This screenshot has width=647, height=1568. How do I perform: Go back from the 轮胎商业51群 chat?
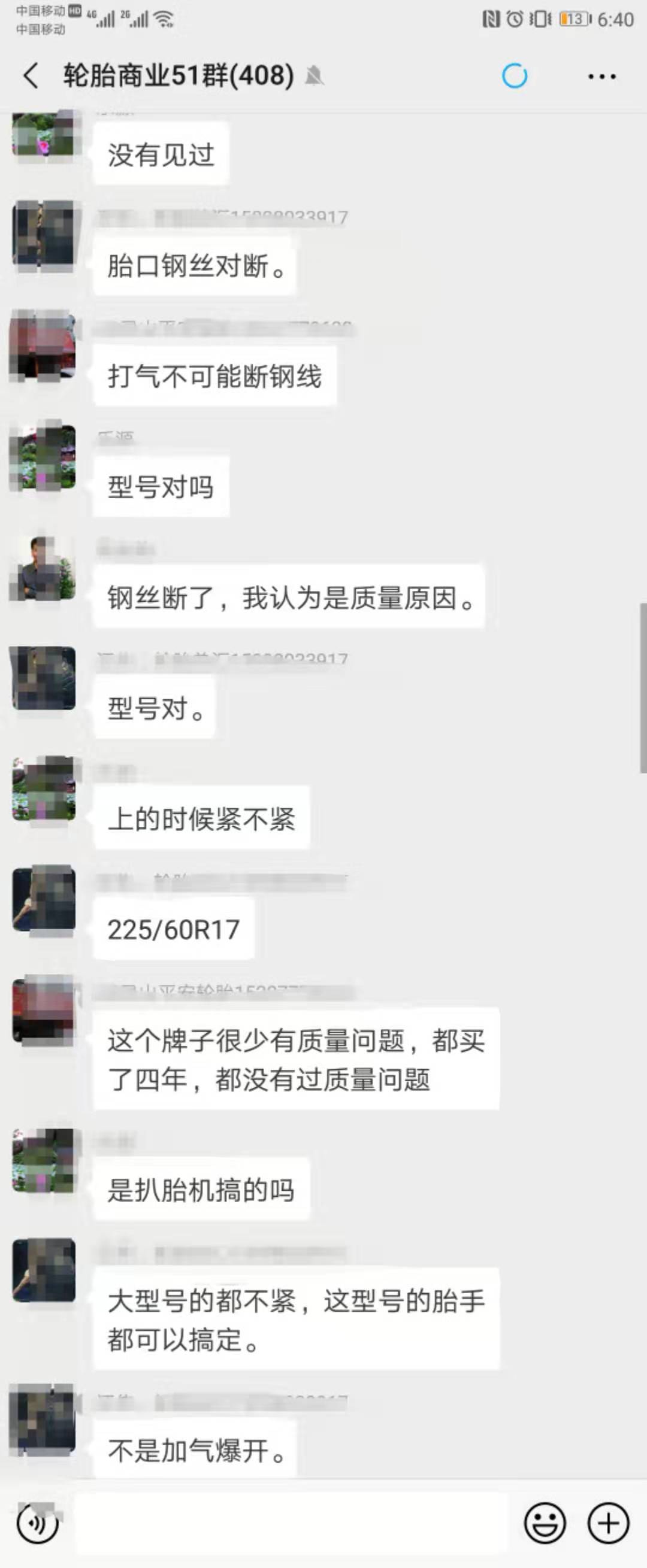coord(32,76)
